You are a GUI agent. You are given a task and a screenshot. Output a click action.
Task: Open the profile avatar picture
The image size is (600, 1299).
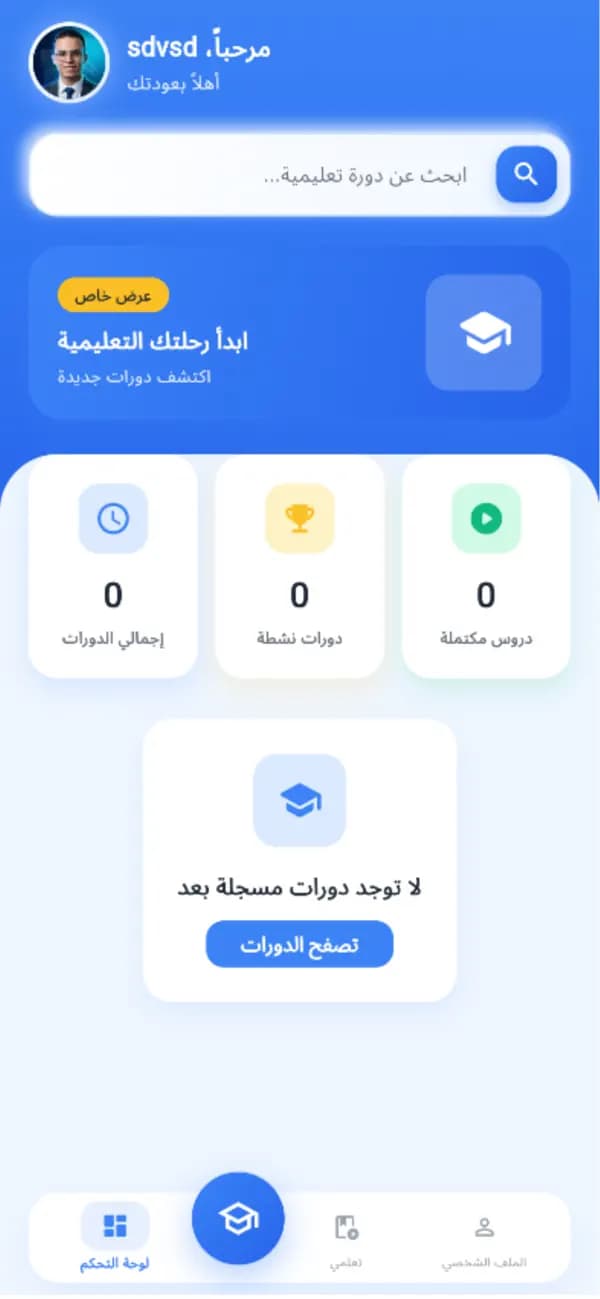pos(68,62)
